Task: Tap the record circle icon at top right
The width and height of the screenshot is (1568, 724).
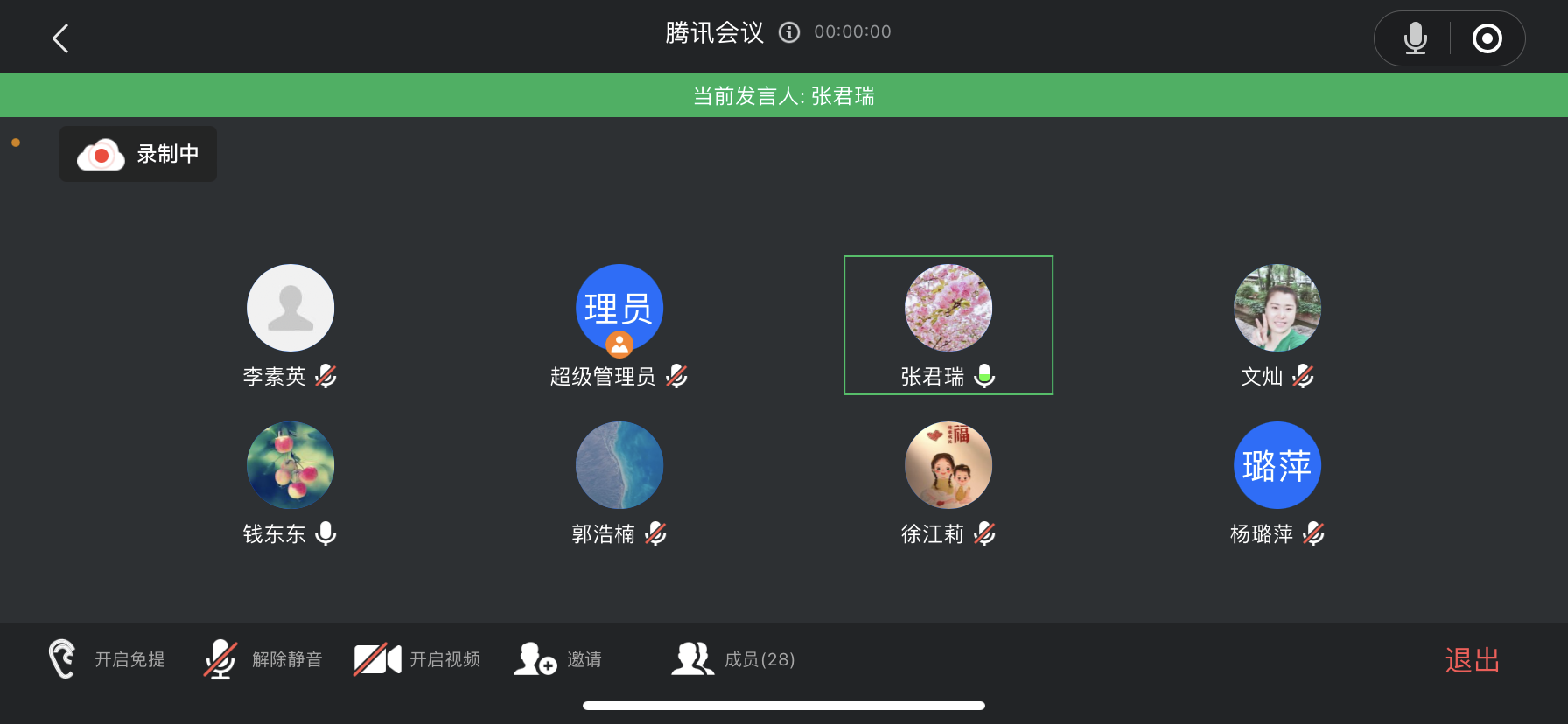Action: (1487, 38)
